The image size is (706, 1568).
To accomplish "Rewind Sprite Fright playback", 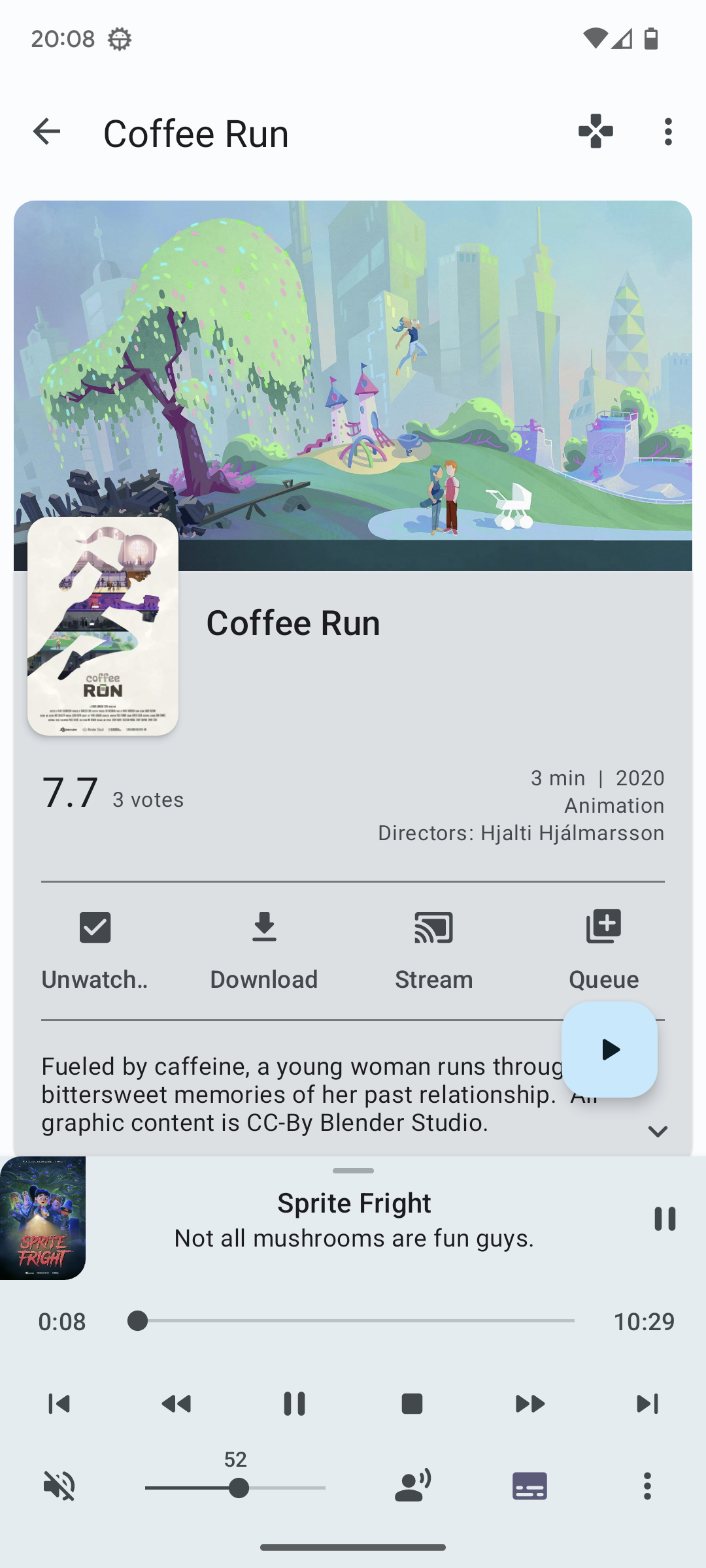I will [x=176, y=1403].
